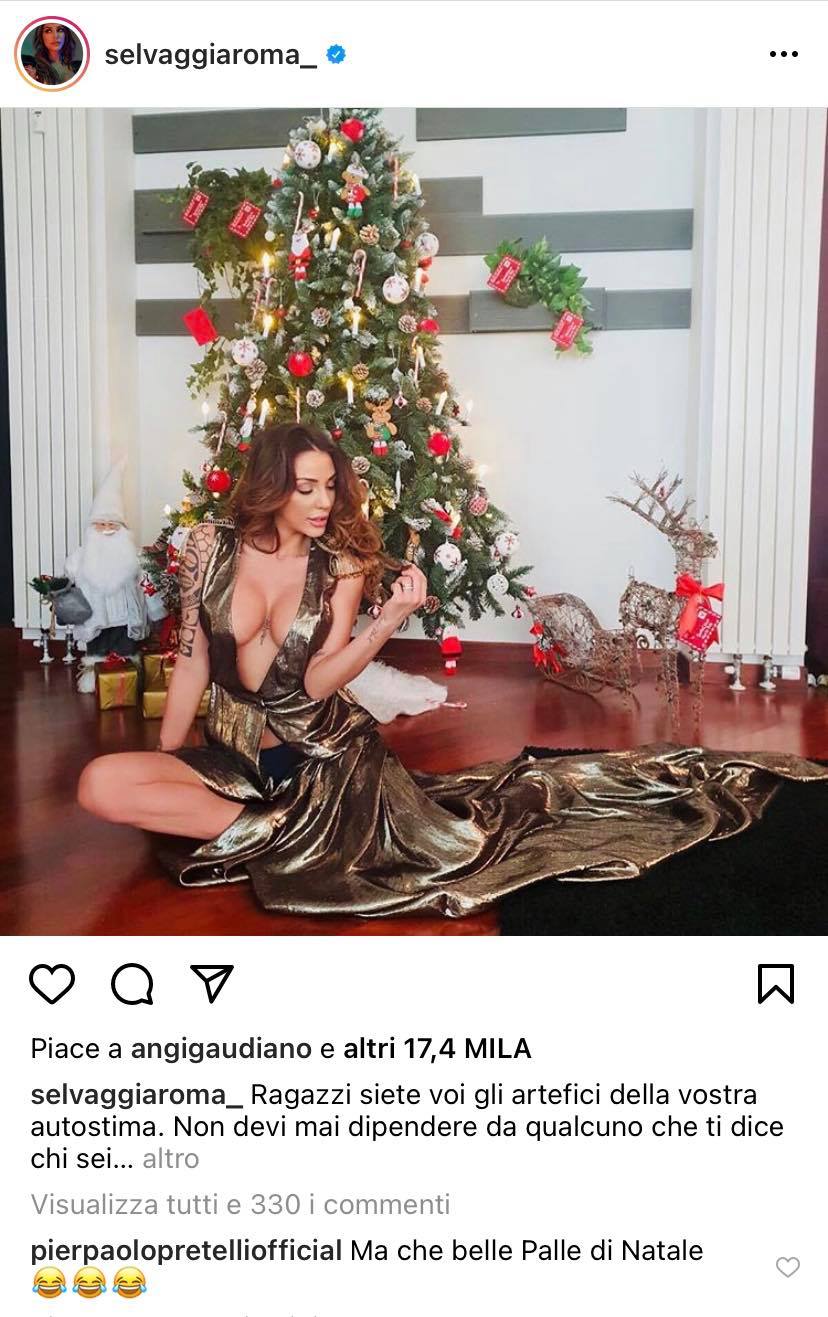The height and width of the screenshot is (1317, 828).
Task: Expand caption by tapping altro
Action: 171,1159
